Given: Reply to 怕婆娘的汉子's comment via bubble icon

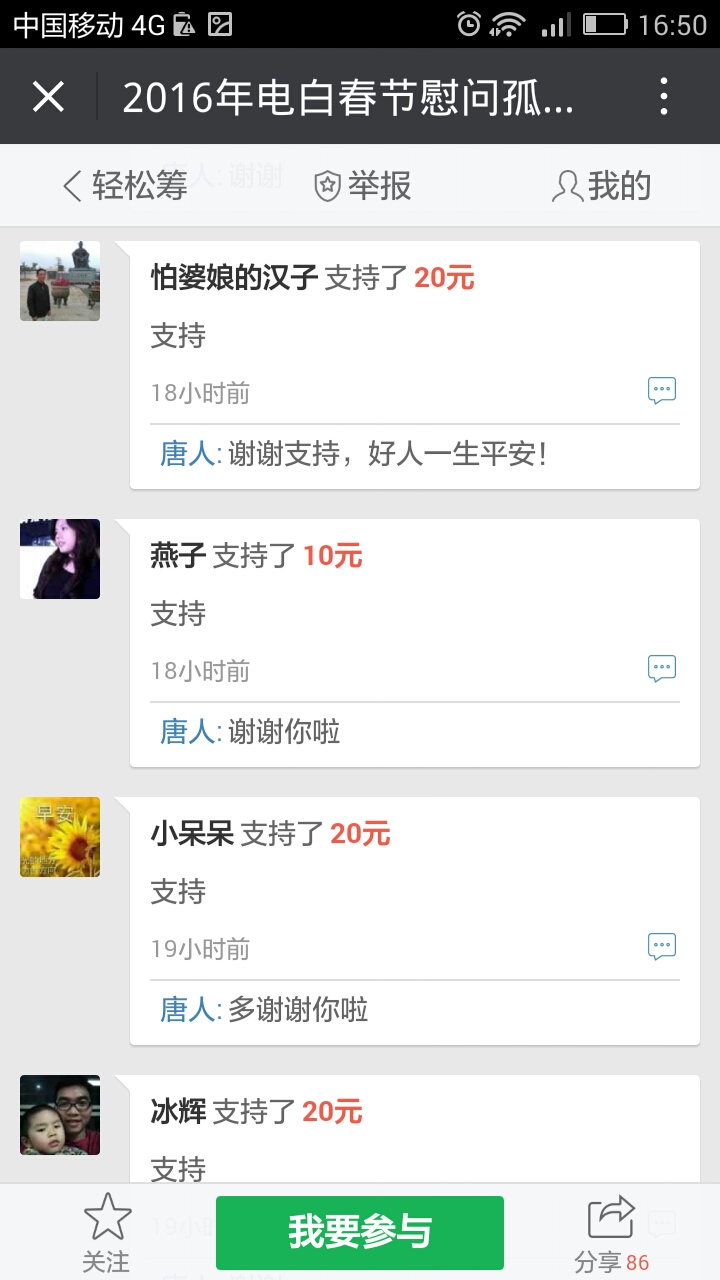Looking at the screenshot, I should click(x=661, y=391).
